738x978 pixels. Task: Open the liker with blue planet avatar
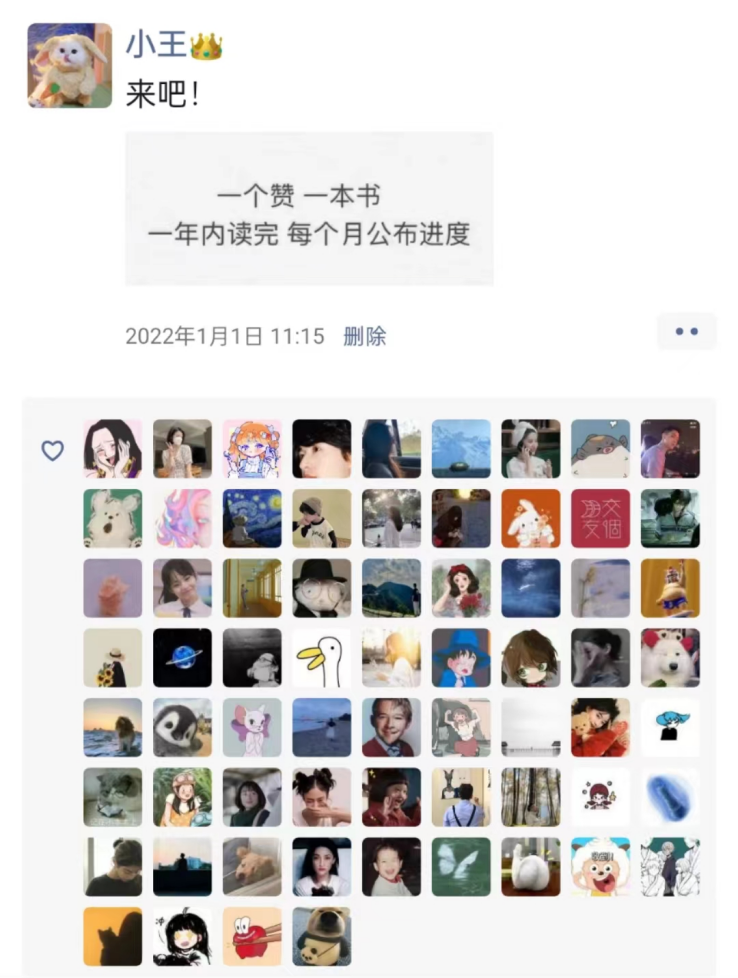182,657
